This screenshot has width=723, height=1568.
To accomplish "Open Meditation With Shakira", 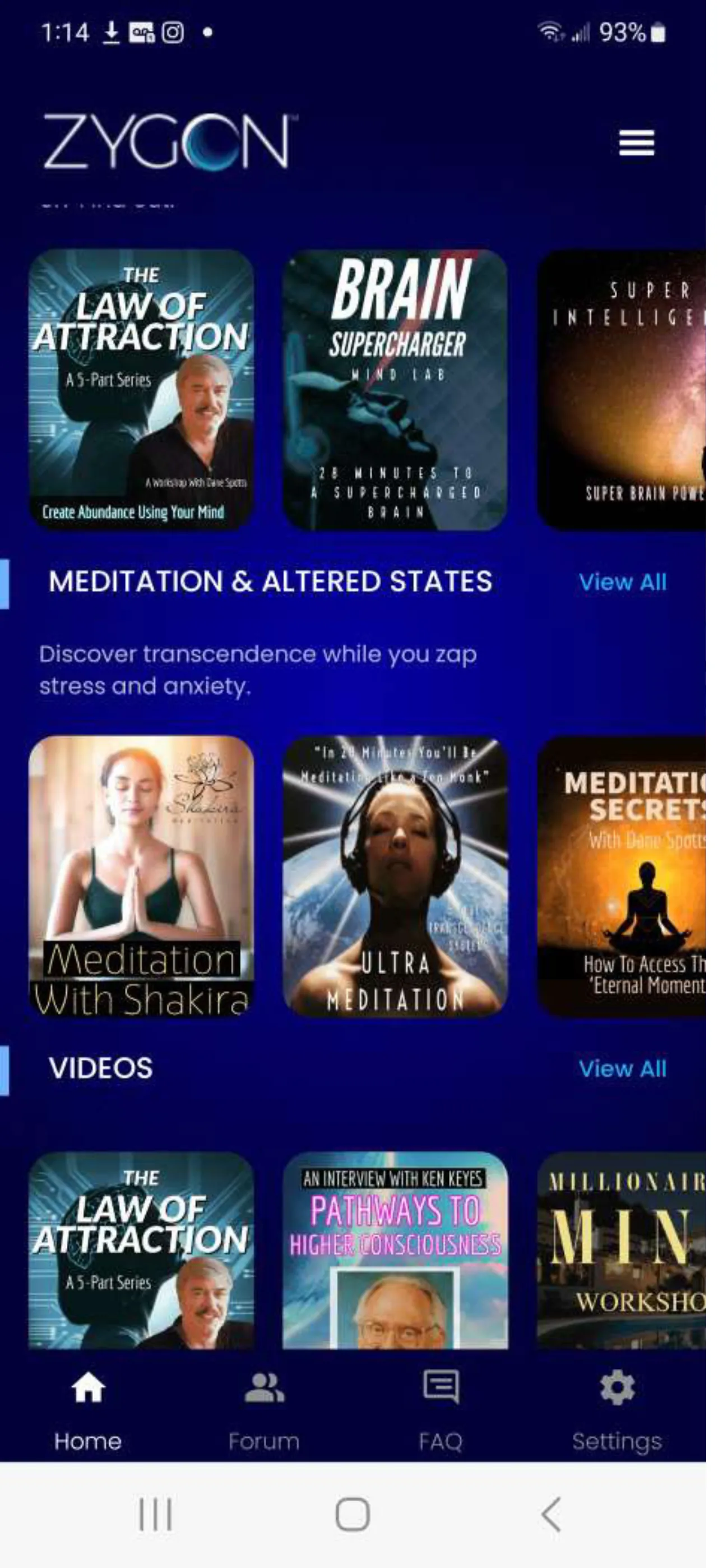I will tap(141, 877).
